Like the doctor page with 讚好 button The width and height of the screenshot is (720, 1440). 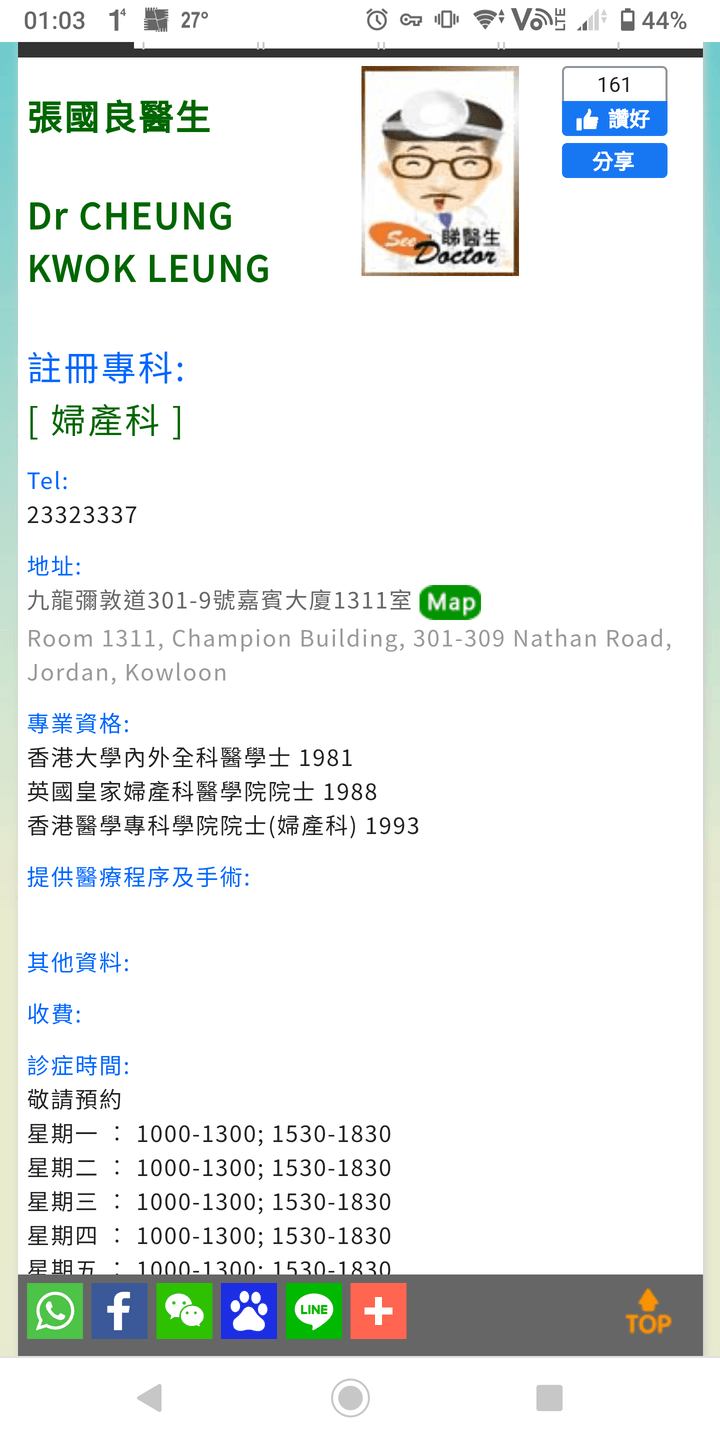point(614,119)
